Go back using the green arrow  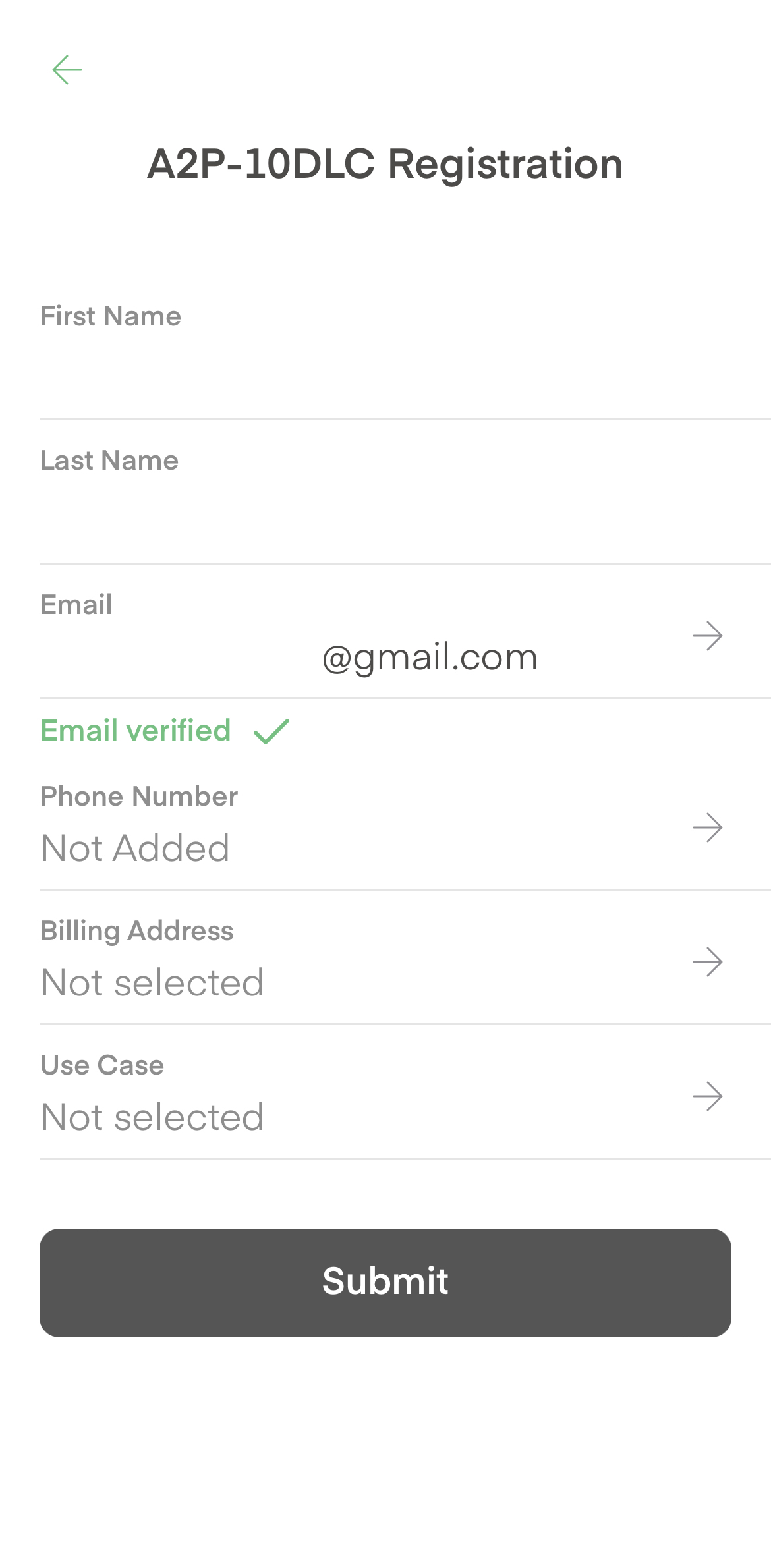click(67, 70)
